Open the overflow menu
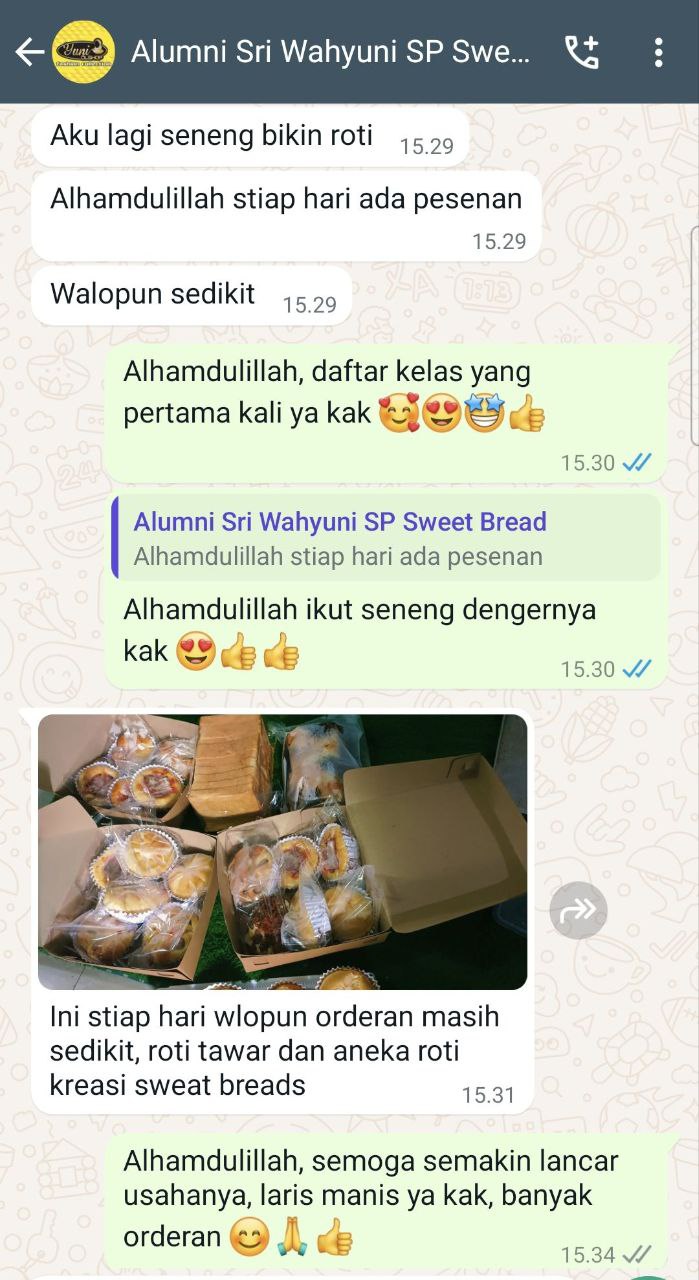Image resolution: width=699 pixels, height=1280 pixels. click(658, 52)
